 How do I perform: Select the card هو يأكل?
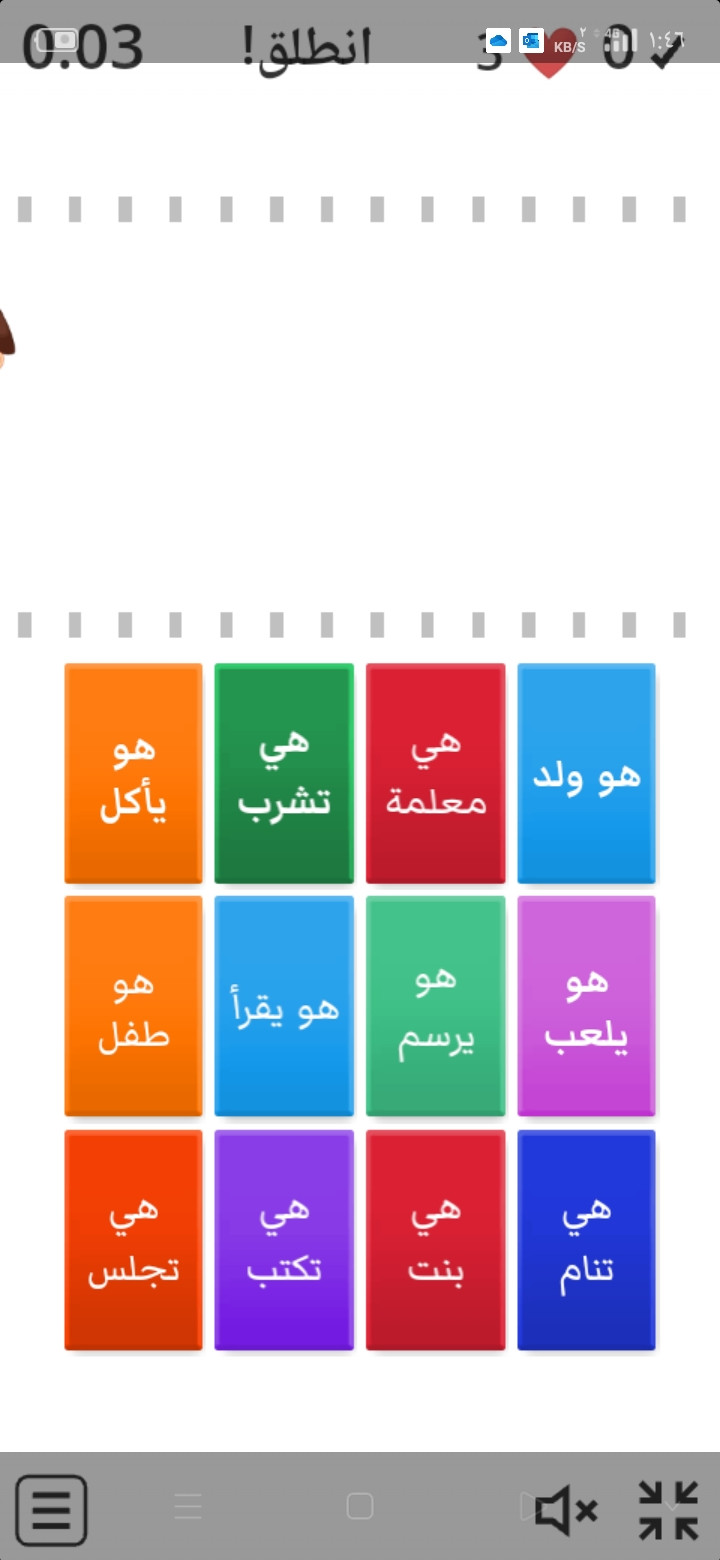pos(133,774)
